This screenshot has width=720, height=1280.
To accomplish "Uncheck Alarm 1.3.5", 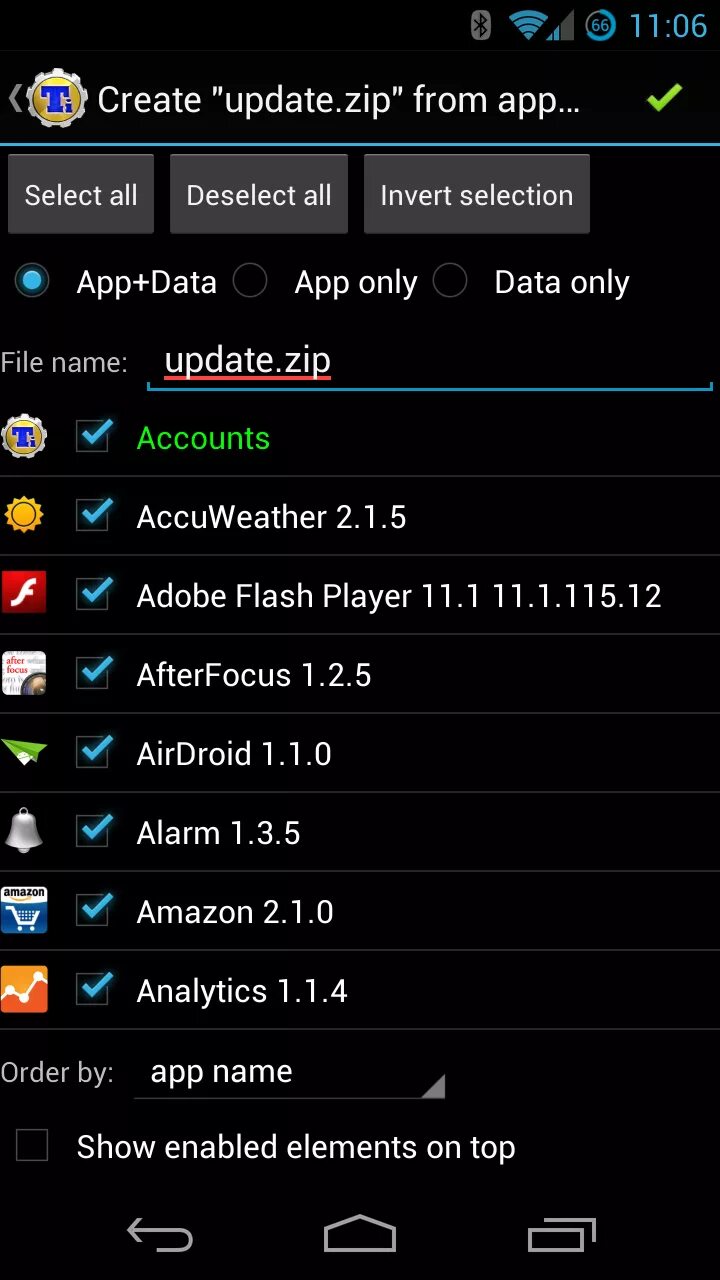I will [x=94, y=832].
